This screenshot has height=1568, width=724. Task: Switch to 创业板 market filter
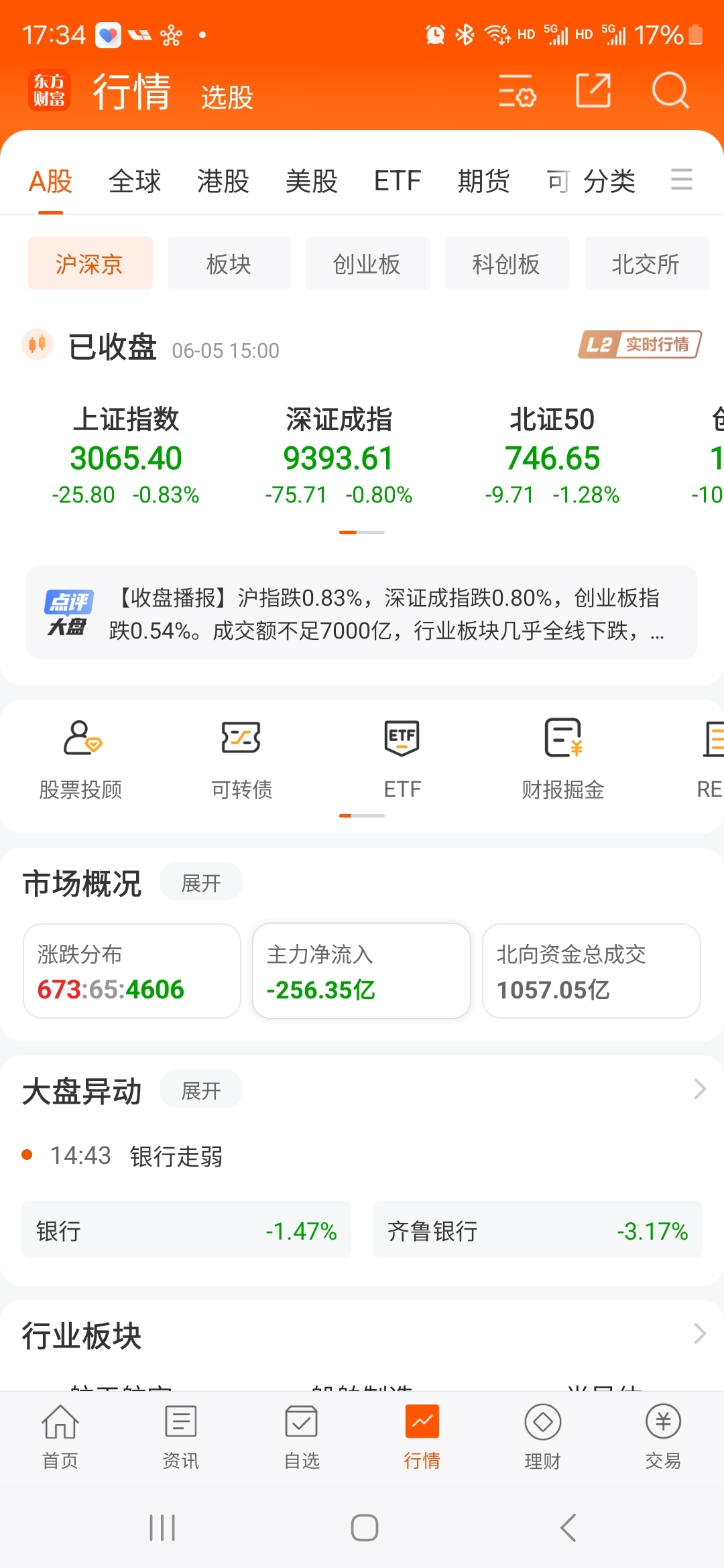click(367, 263)
